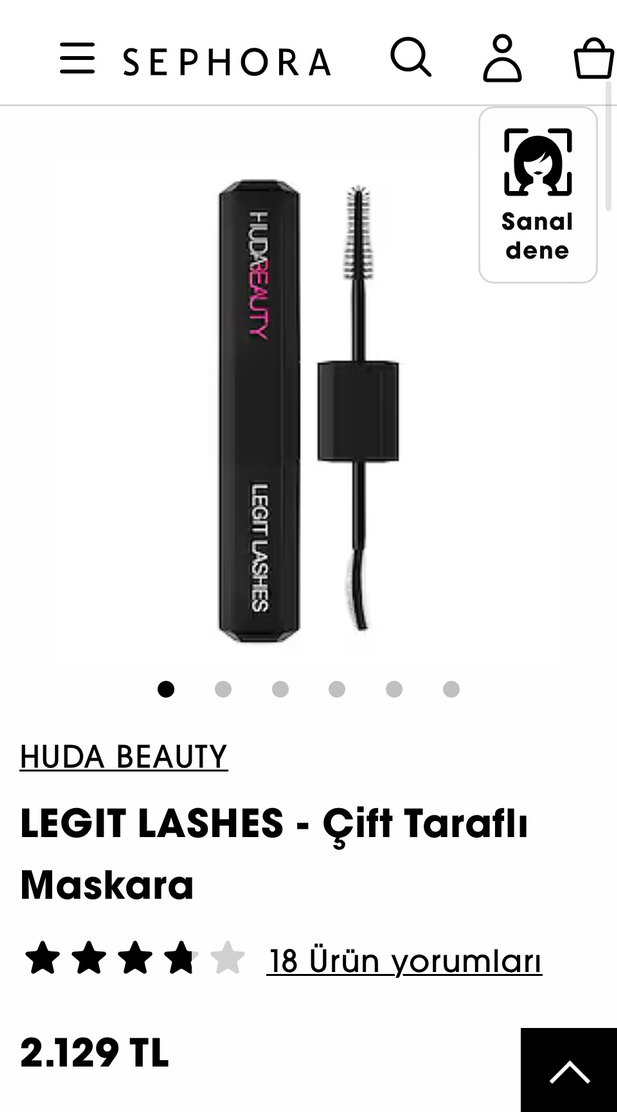Image resolution: width=617 pixels, height=1112 pixels.
Task: Show the second product image dot
Action: pyautogui.click(x=223, y=689)
